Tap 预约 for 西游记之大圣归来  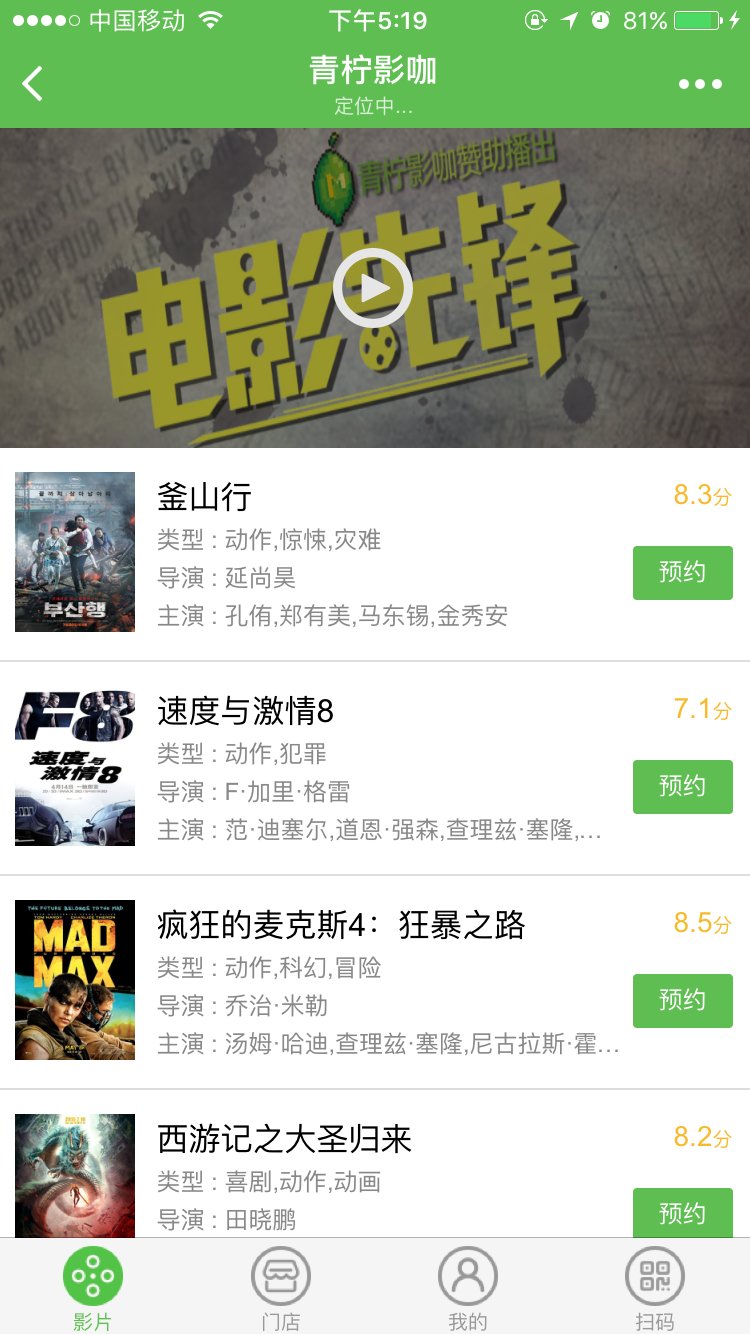tap(683, 1213)
